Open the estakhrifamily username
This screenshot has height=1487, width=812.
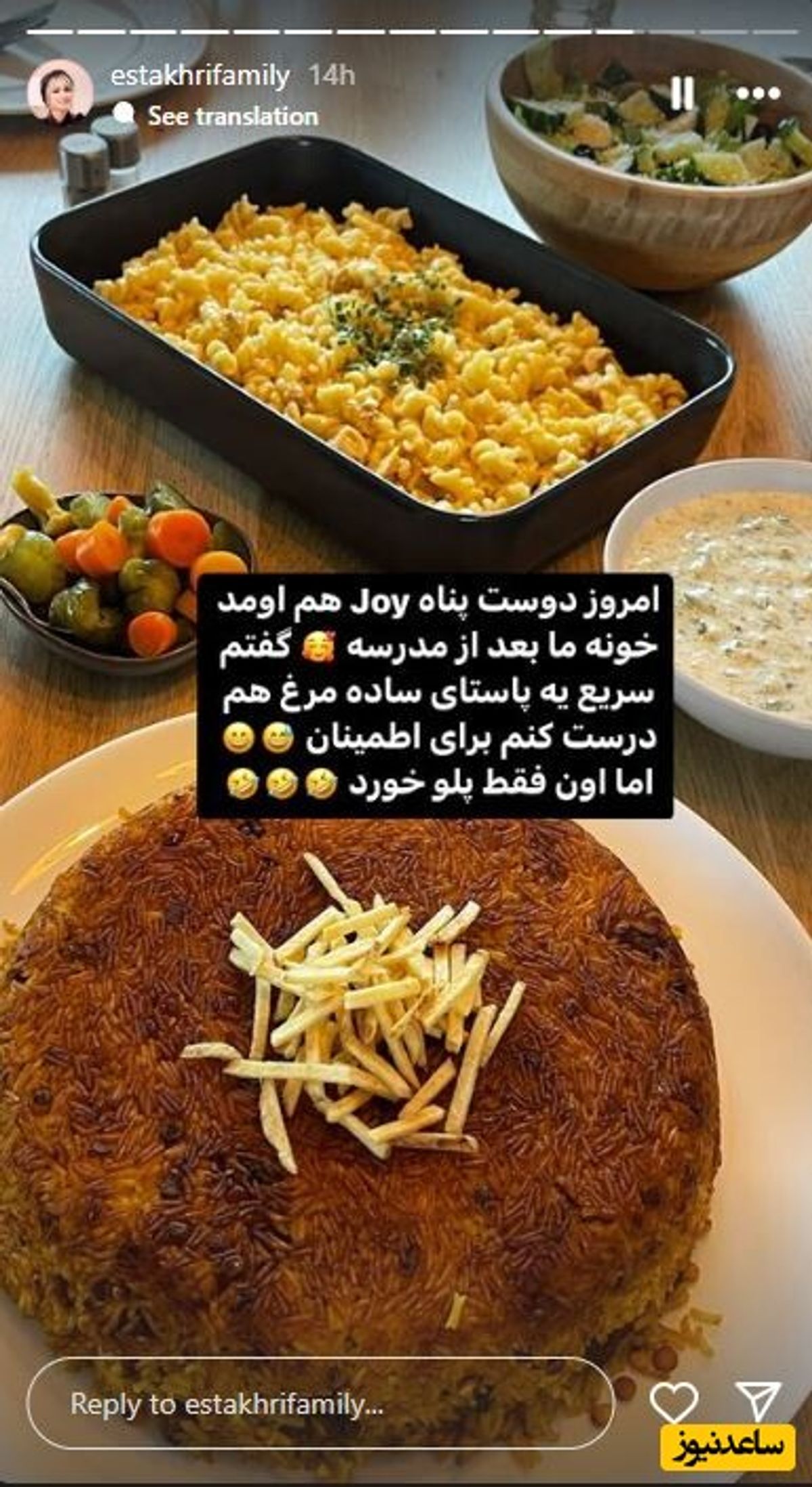(200, 75)
